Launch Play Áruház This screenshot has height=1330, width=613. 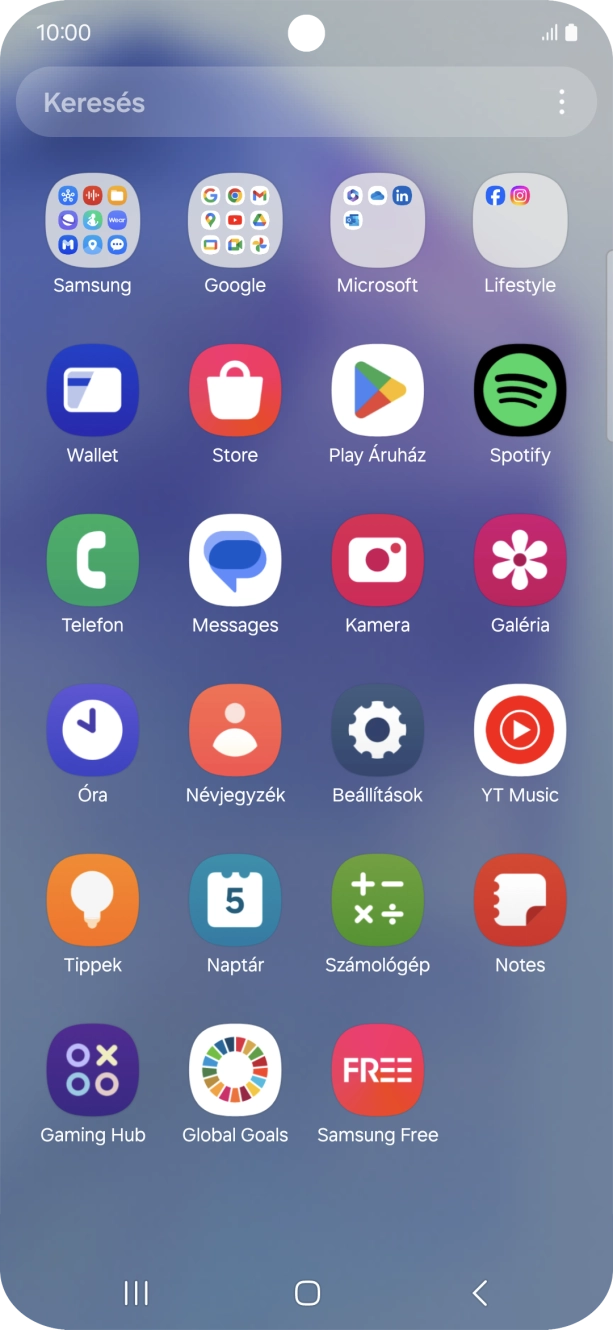point(377,390)
